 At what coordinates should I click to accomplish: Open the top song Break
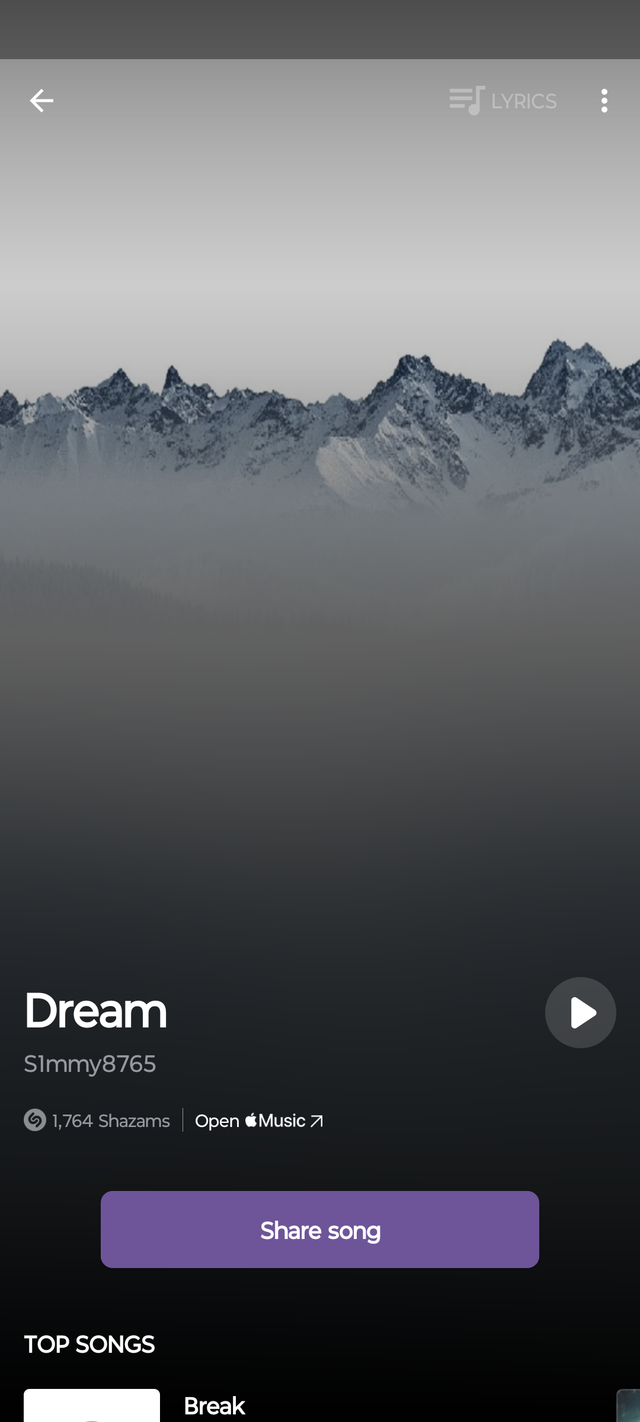(x=214, y=1405)
